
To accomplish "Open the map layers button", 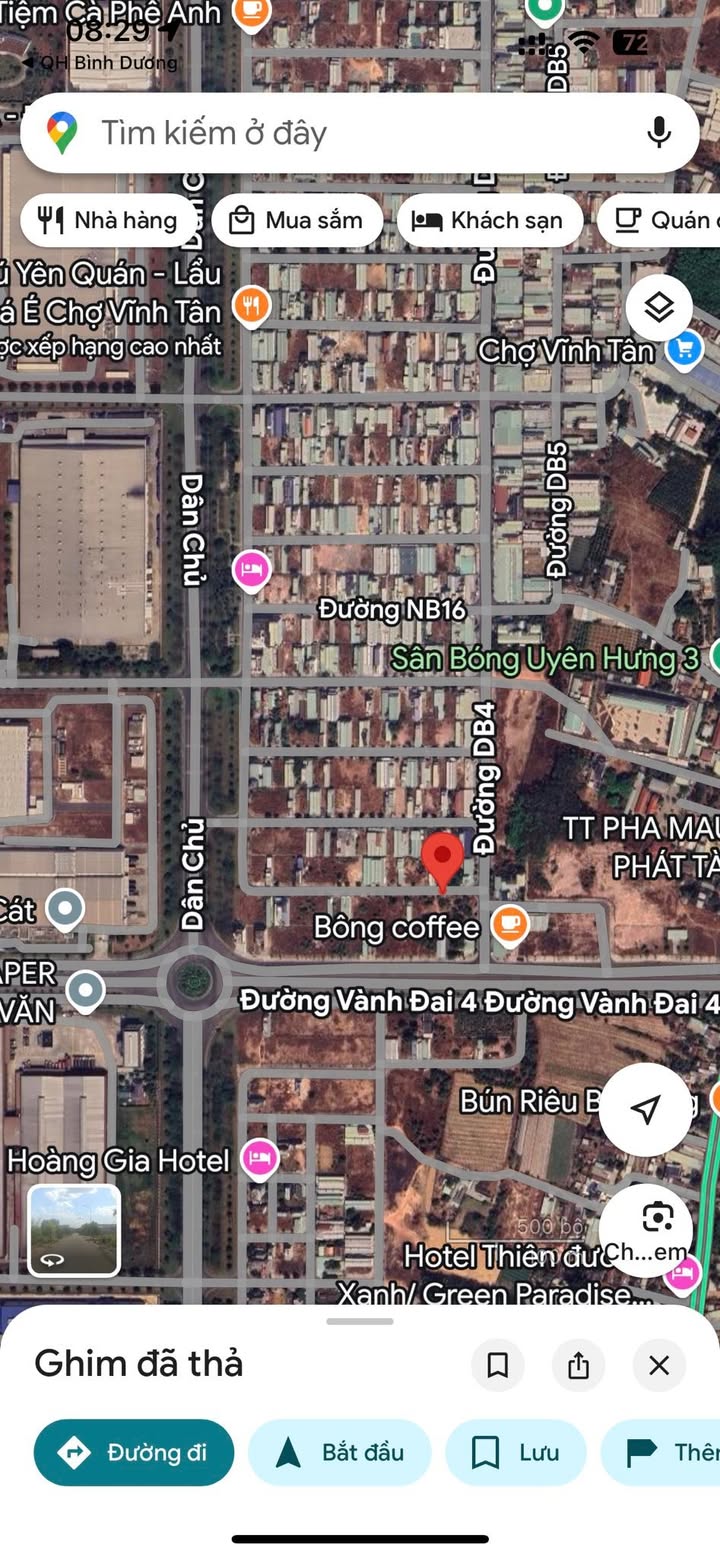I will click(x=659, y=308).
